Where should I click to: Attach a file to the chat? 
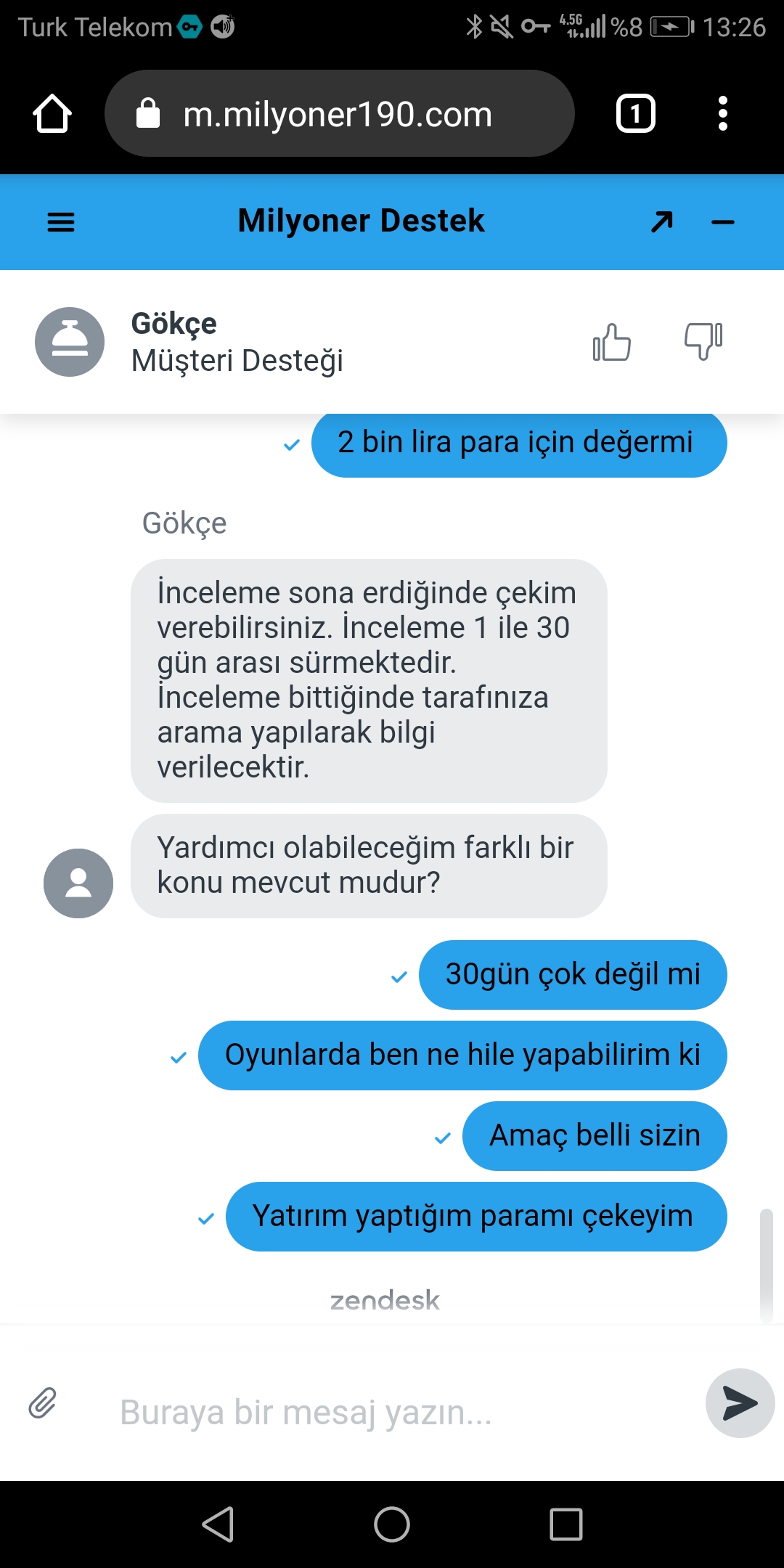(43, 1403)
